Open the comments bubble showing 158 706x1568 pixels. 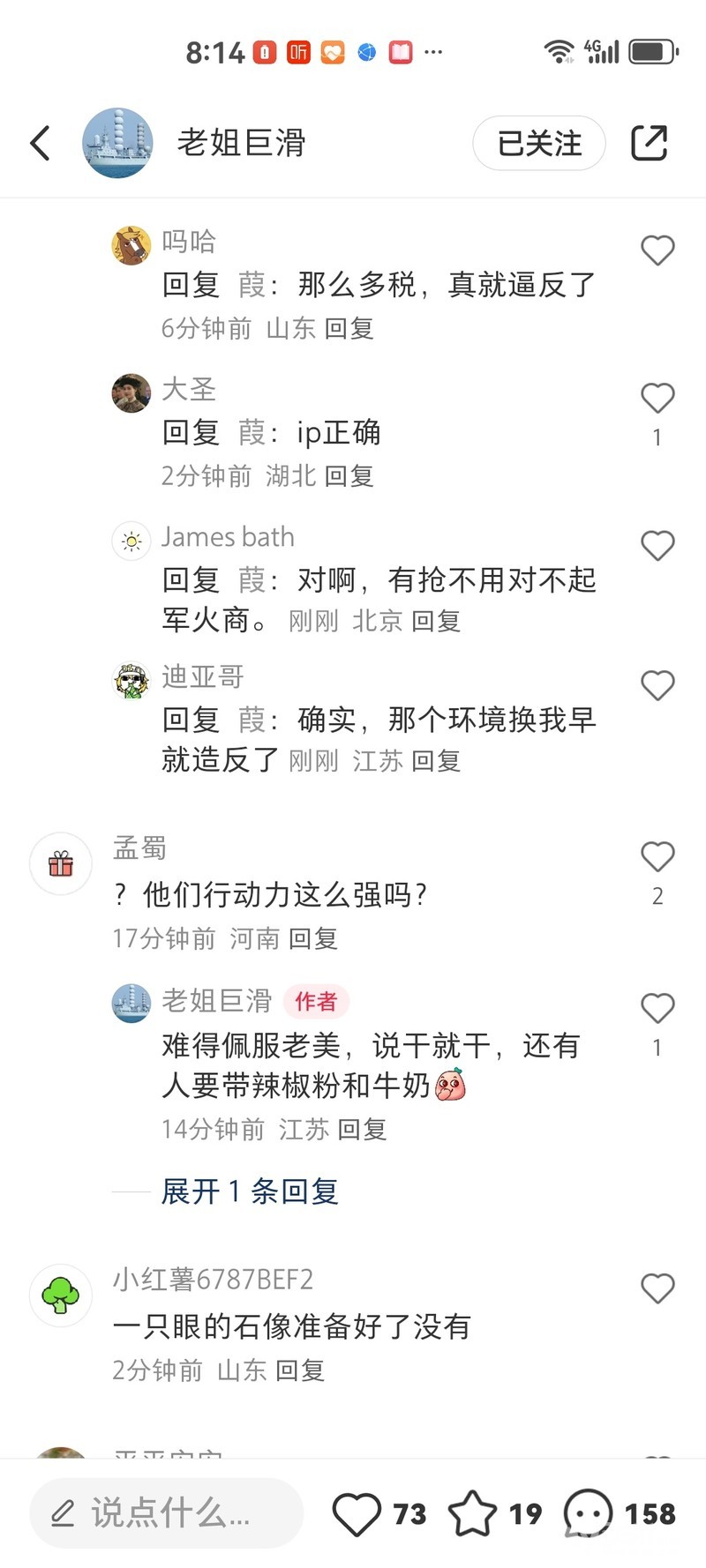pos(588,1513)
